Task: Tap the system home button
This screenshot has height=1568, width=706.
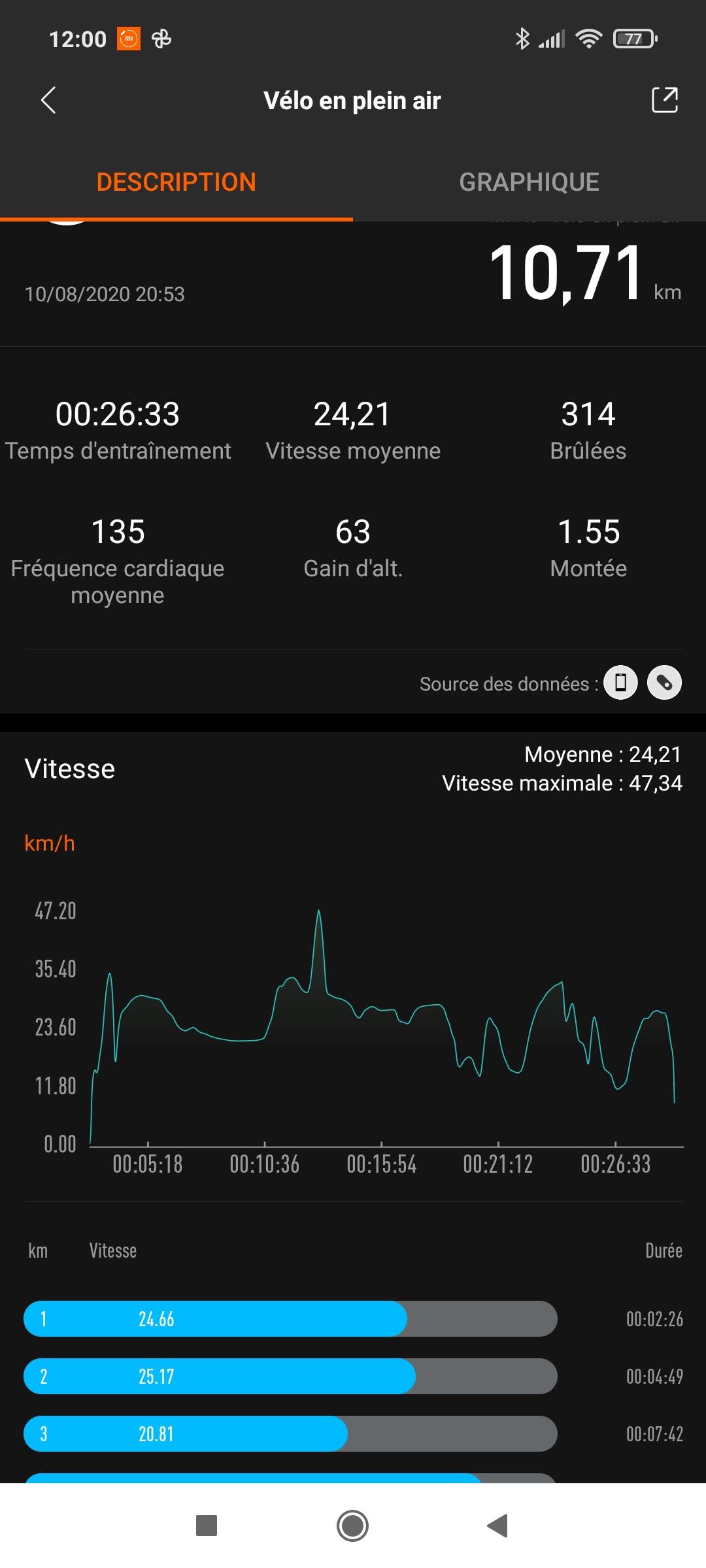Action: (x=352, y=1526)
